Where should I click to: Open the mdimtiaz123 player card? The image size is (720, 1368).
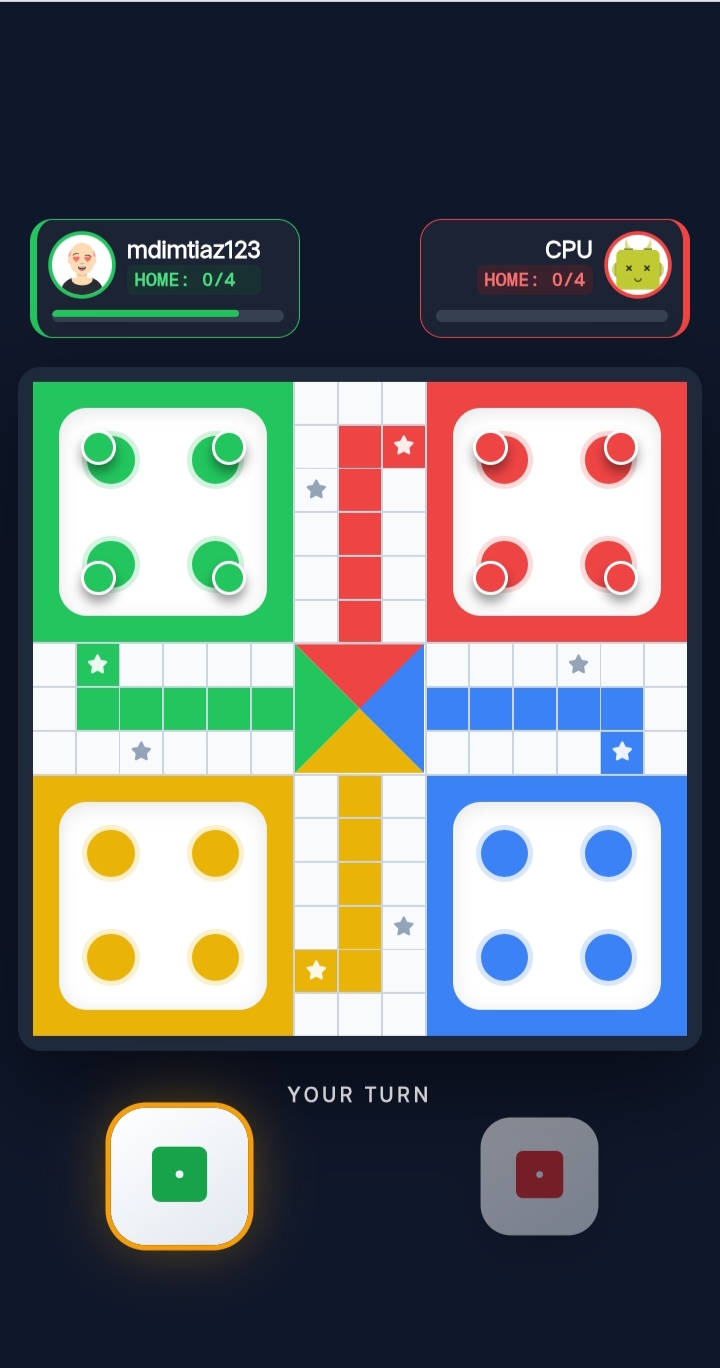pos(165,277)
